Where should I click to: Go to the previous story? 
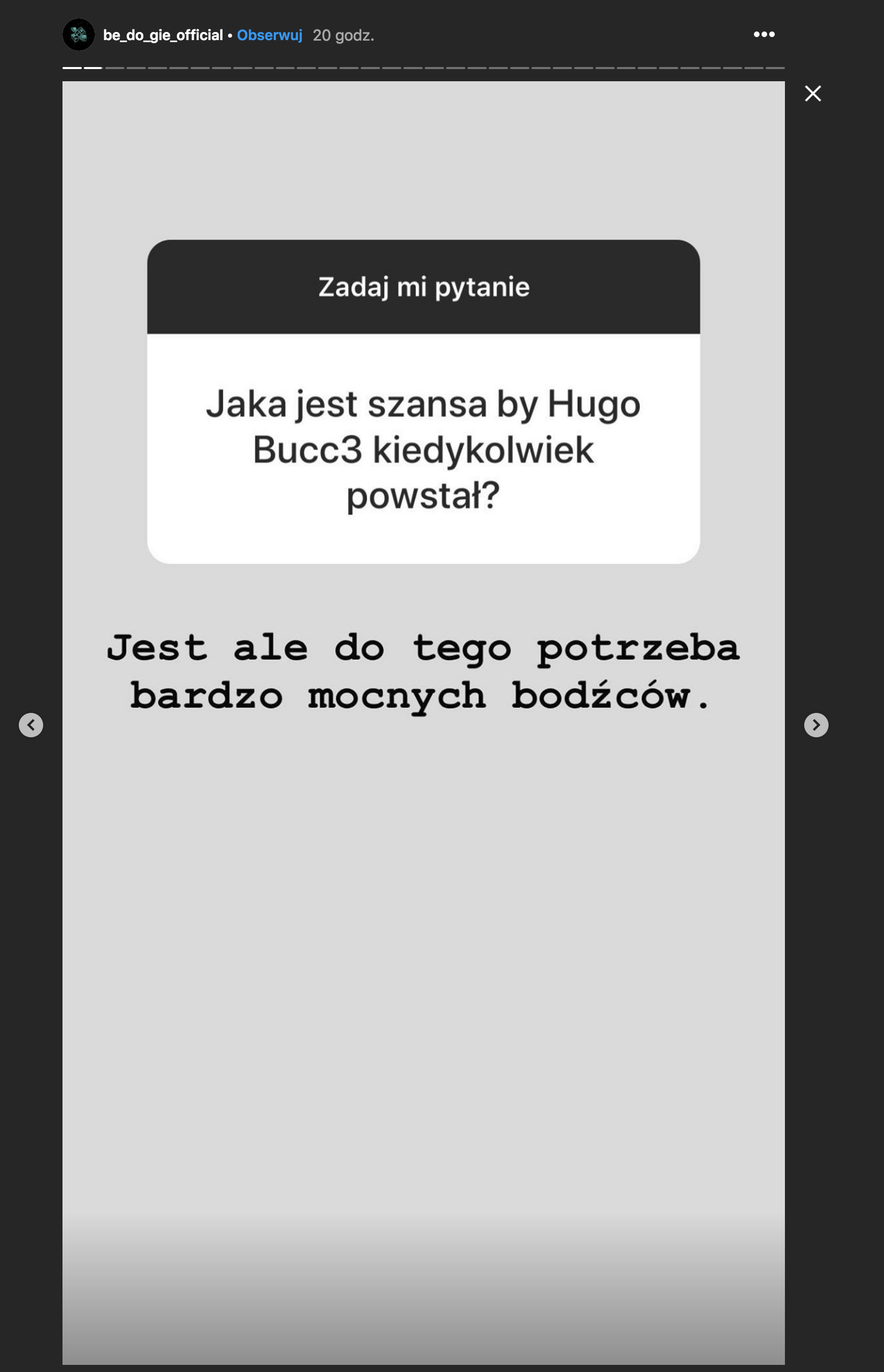31,725
